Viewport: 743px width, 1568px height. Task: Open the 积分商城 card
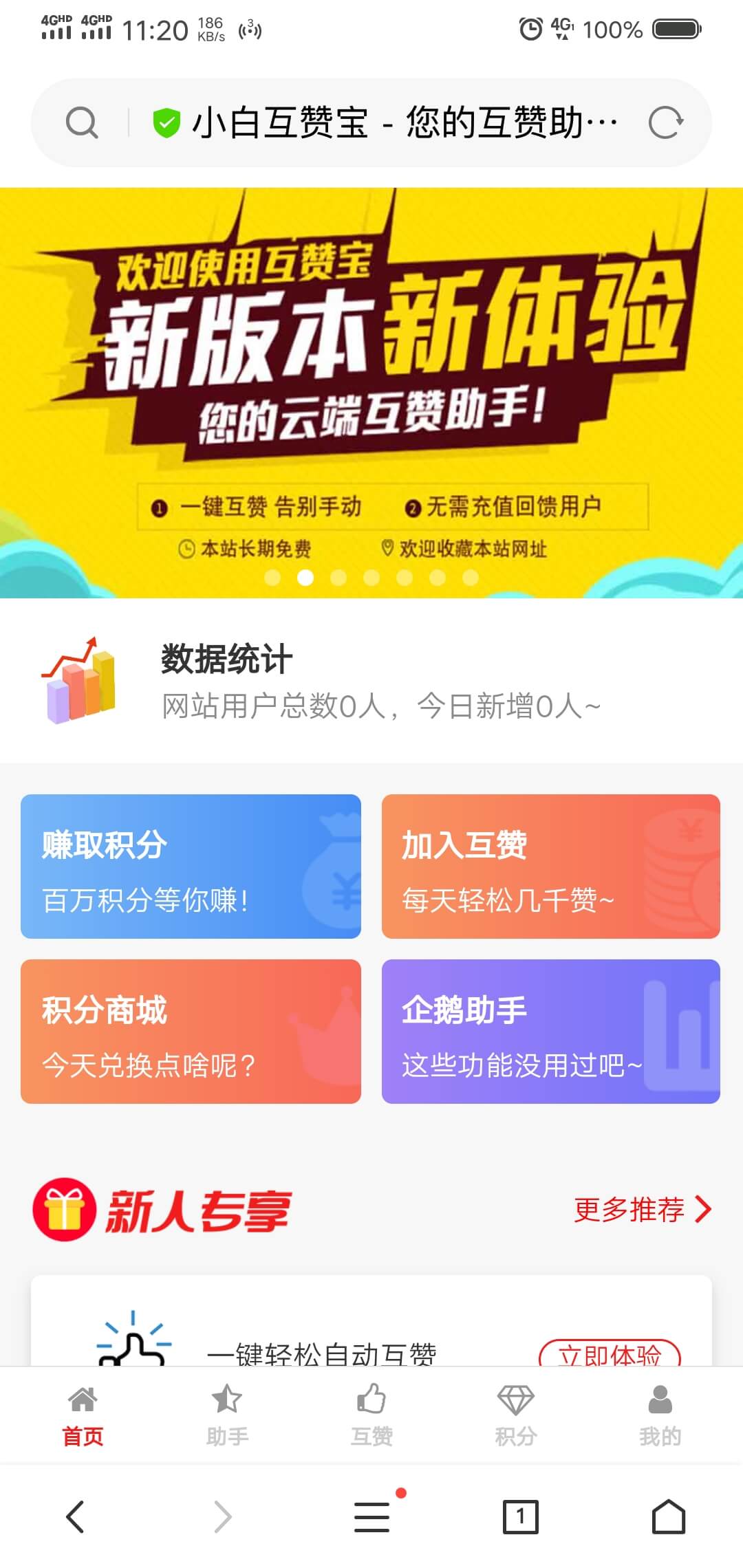point(191,1032)
